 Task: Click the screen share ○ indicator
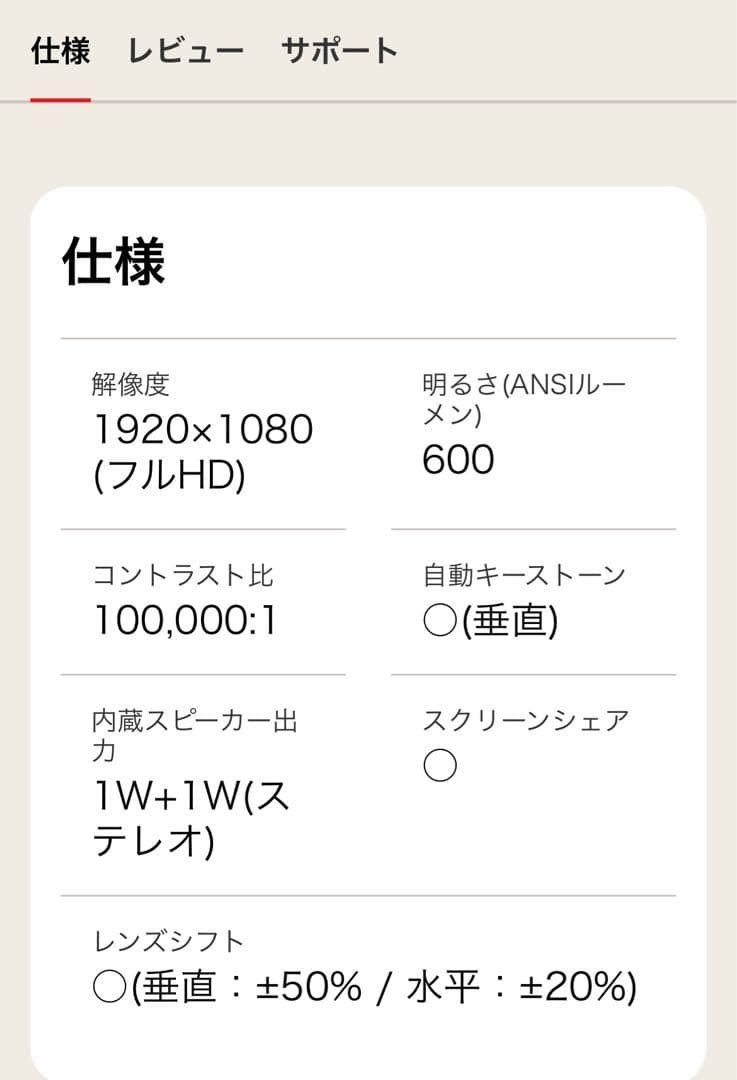(x=438, y=765)
